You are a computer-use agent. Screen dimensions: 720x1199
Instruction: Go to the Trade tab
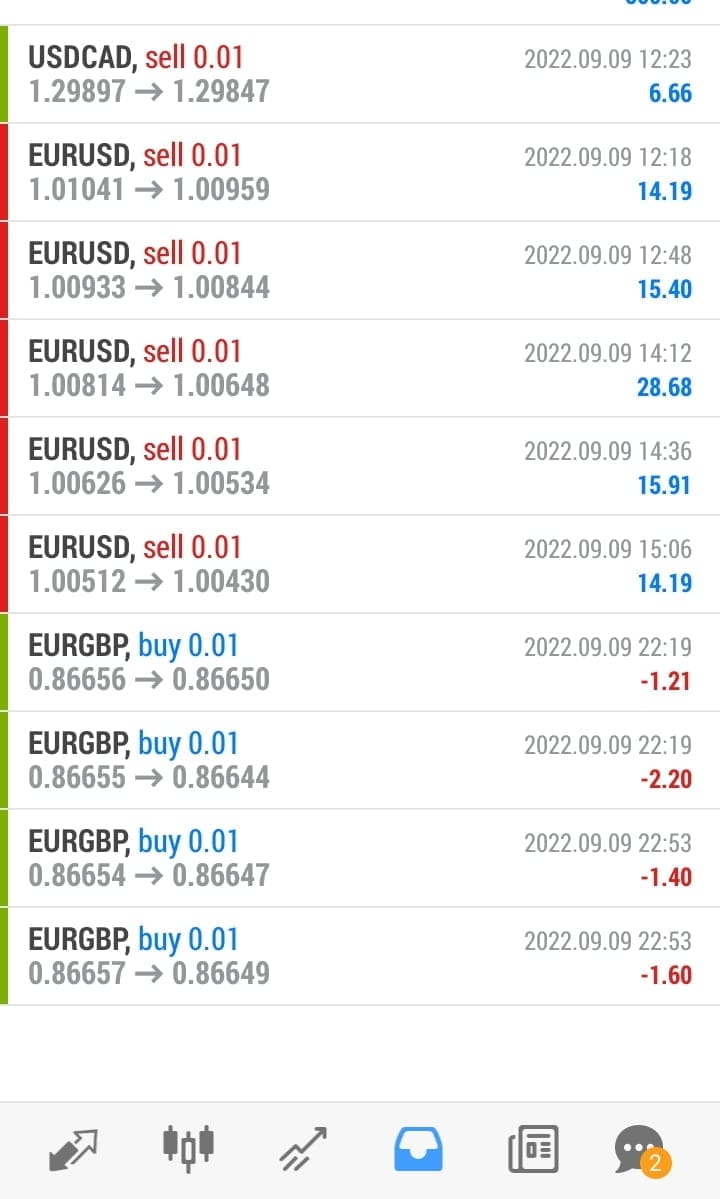point(302,1150)
